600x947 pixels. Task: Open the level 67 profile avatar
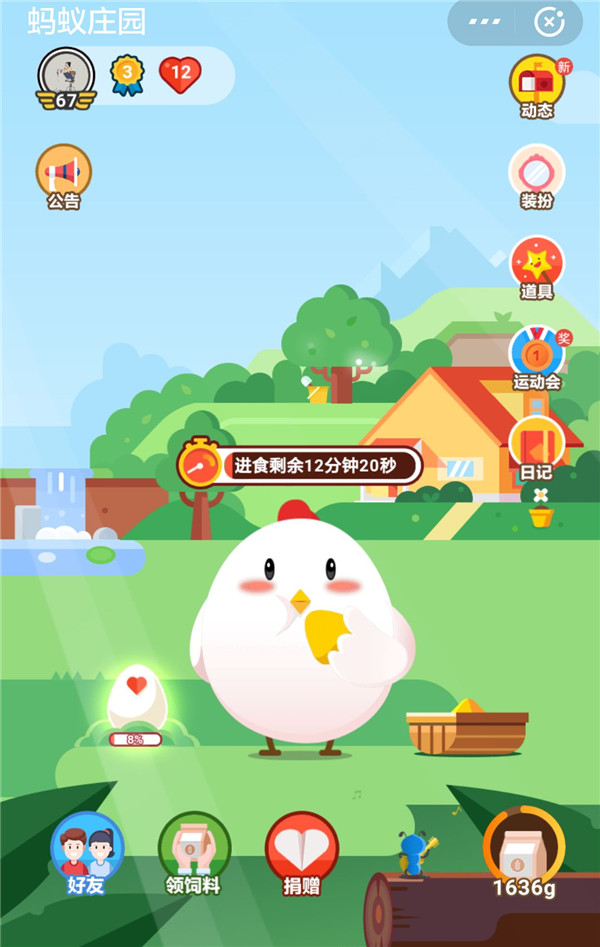(66, 76)
